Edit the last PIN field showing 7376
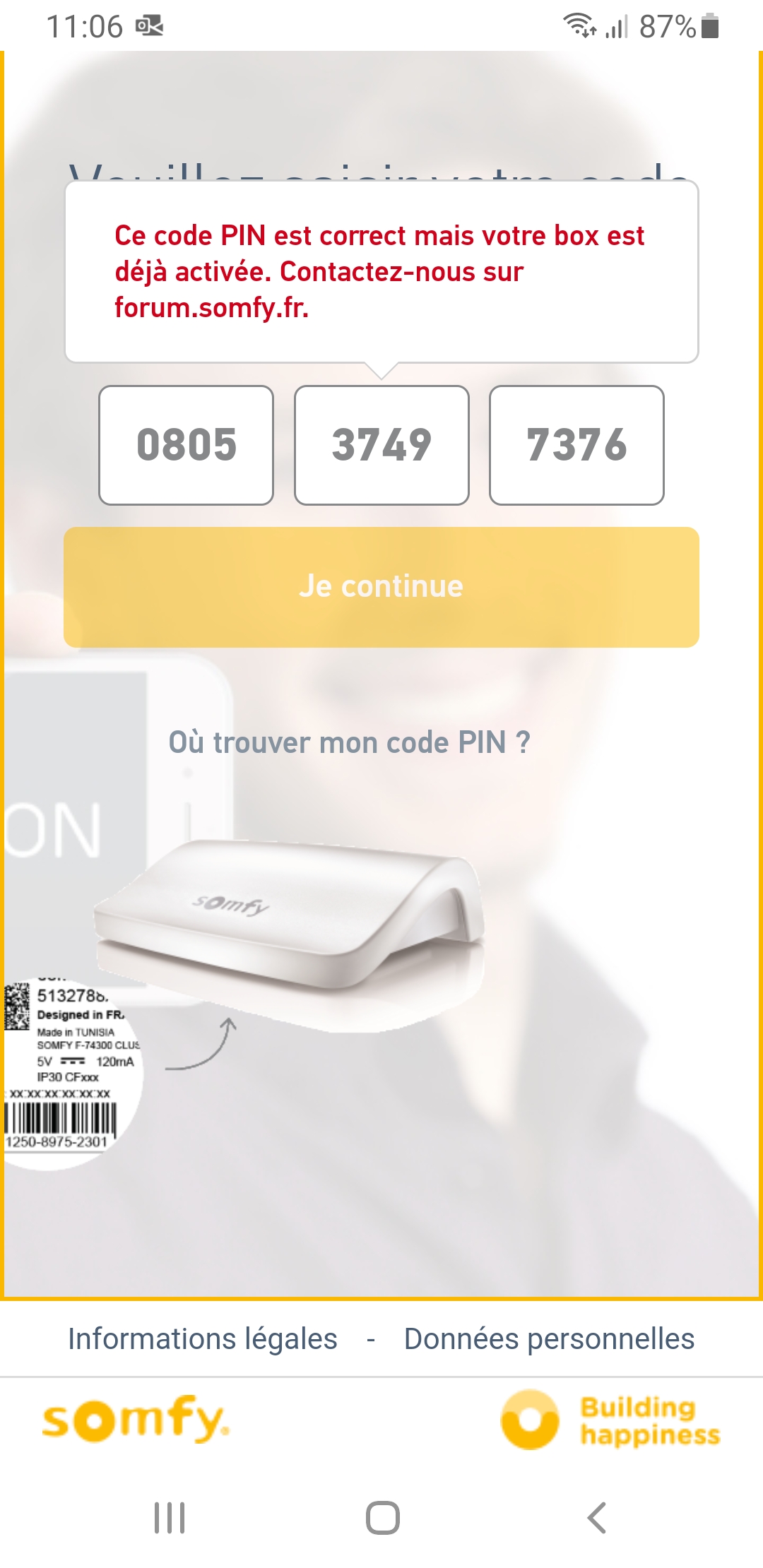The width and height of the screenshot is (763, 1568). 576,445
